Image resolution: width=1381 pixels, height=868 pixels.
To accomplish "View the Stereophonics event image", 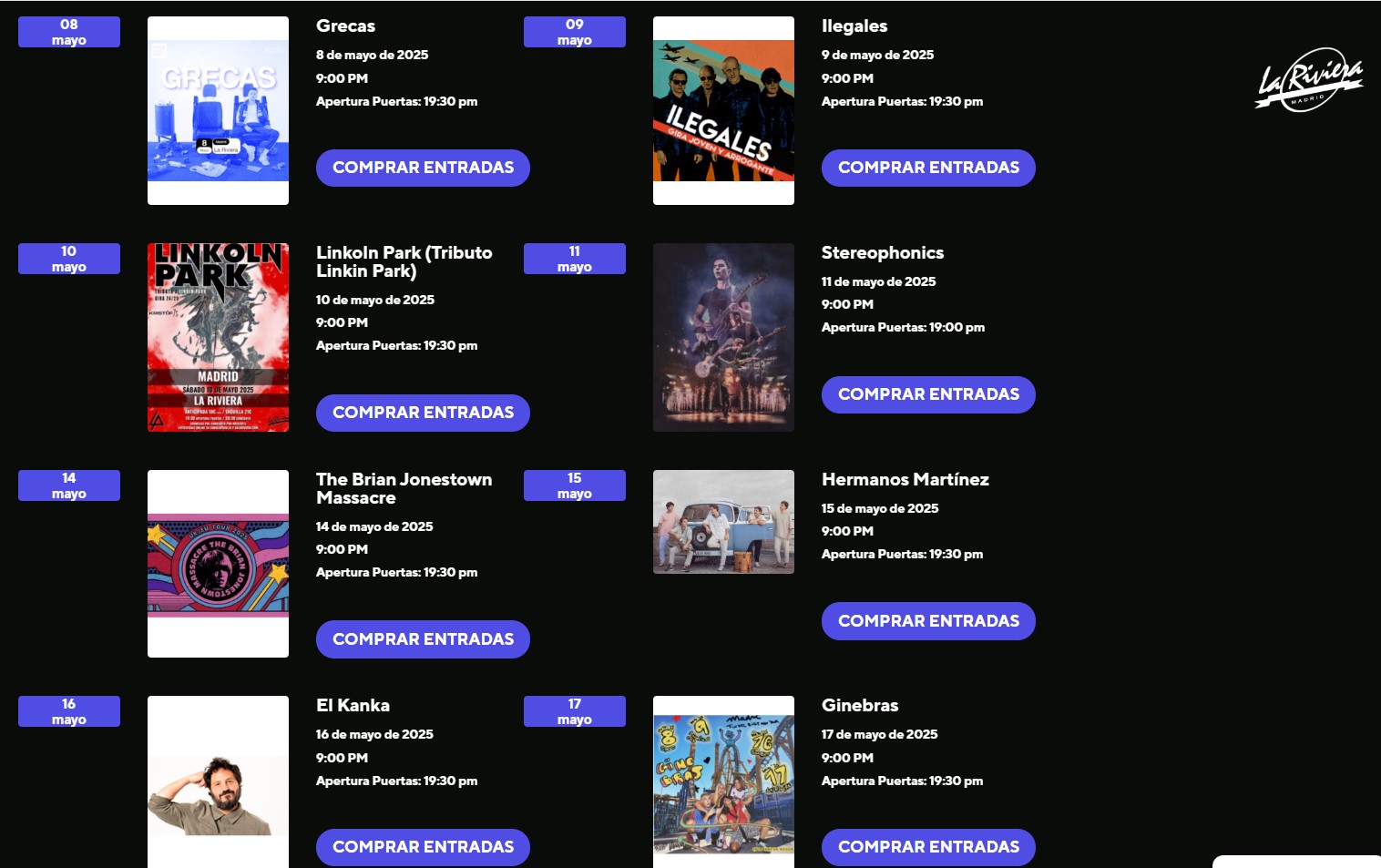I will pos(723,337).
